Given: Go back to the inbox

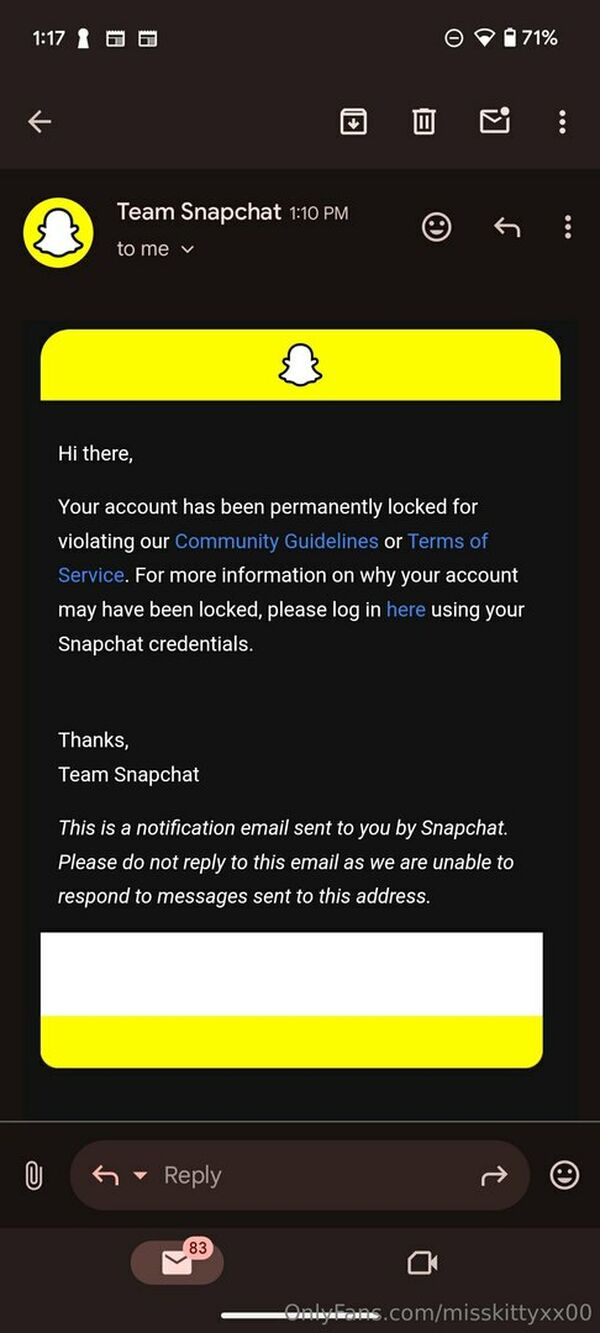Looking at the screenshot, I should pos(39,122).
